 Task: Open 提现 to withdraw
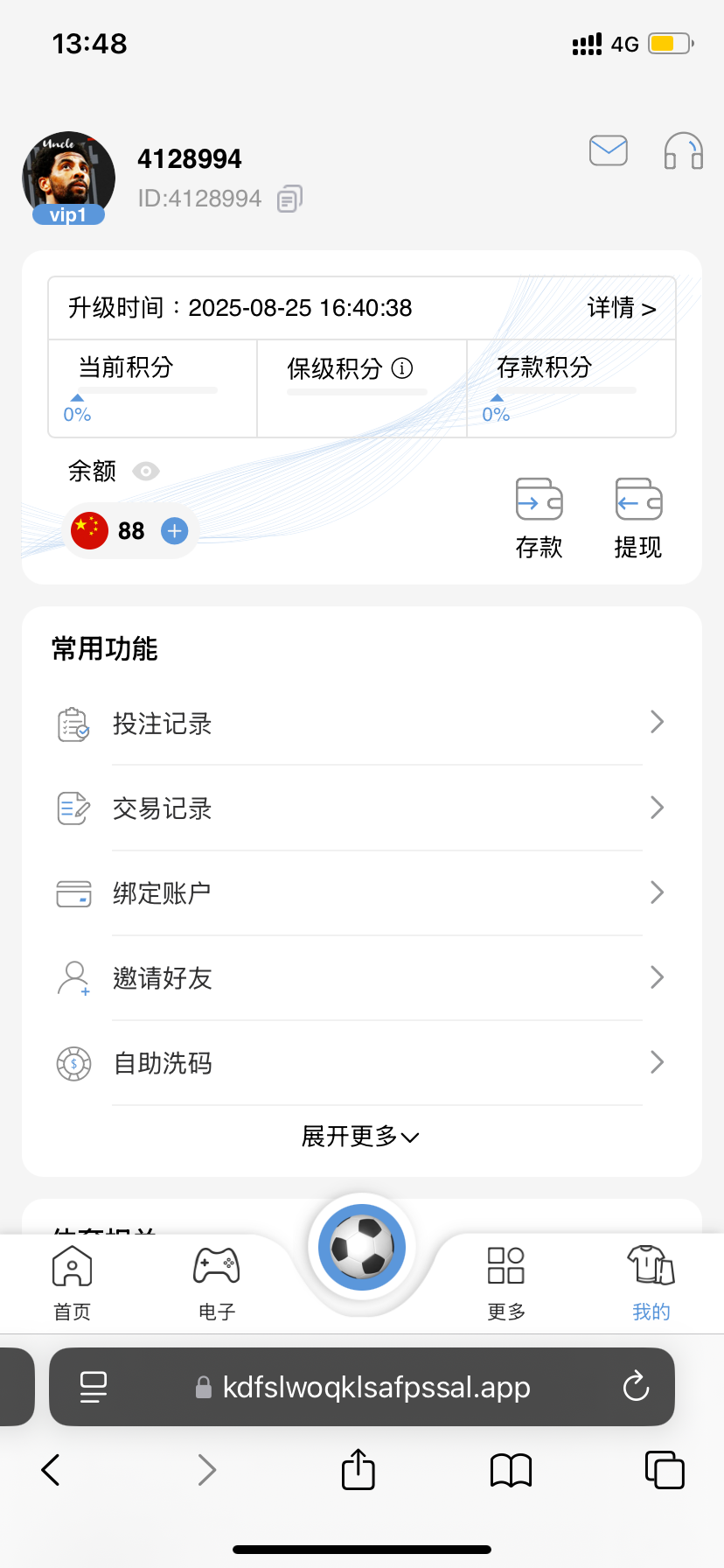(638, 518)
